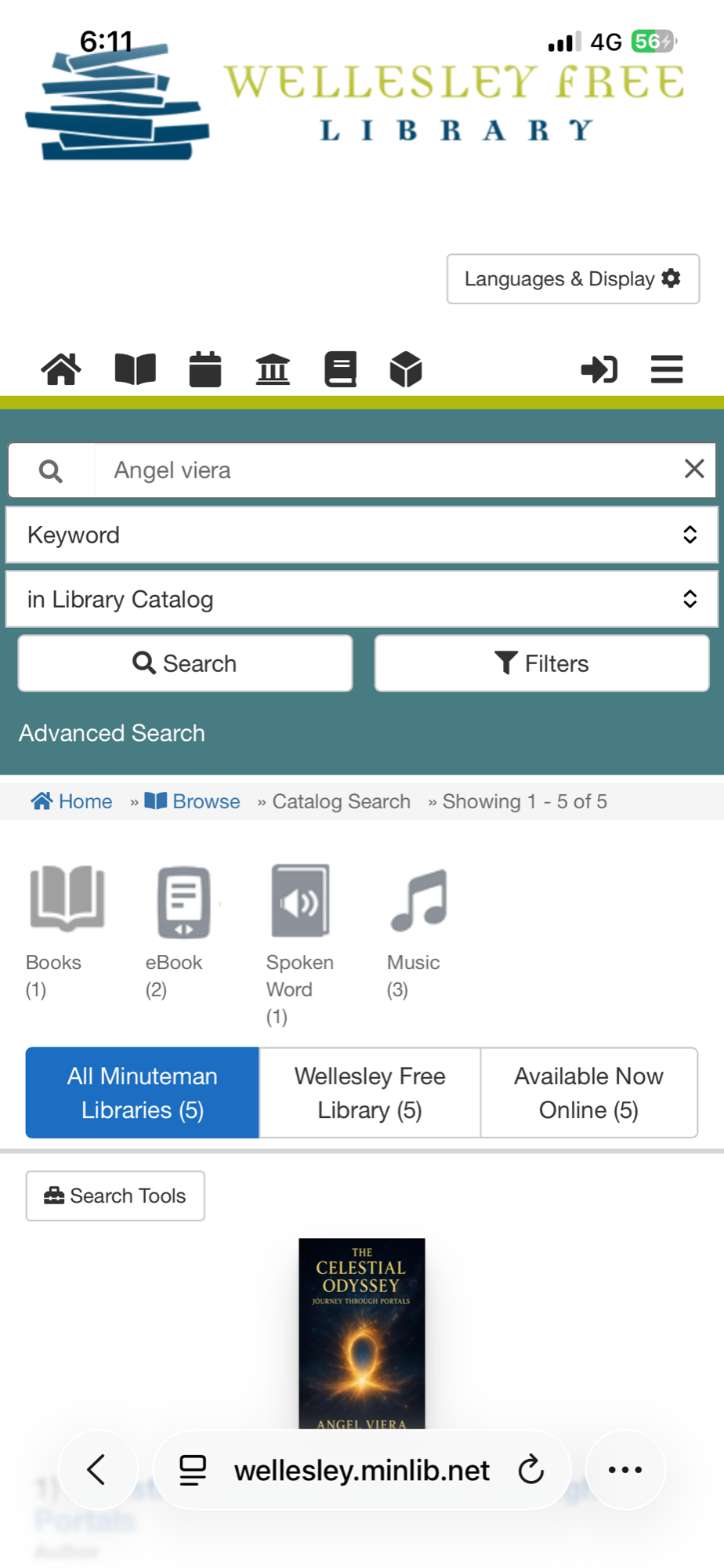Open Languages & Display settings

pos(573,278)
